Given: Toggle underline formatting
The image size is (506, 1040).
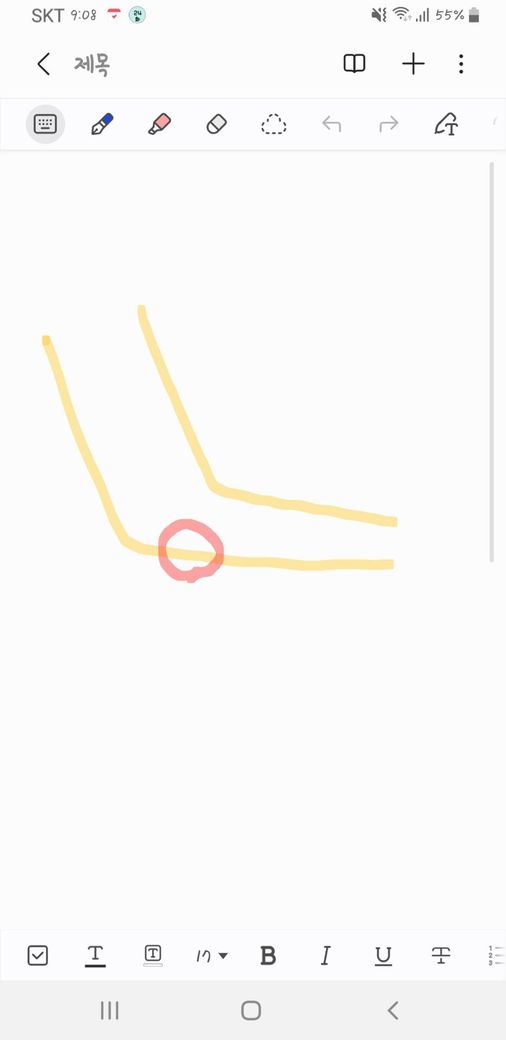Looking at the screenshot, I should 383,956.
